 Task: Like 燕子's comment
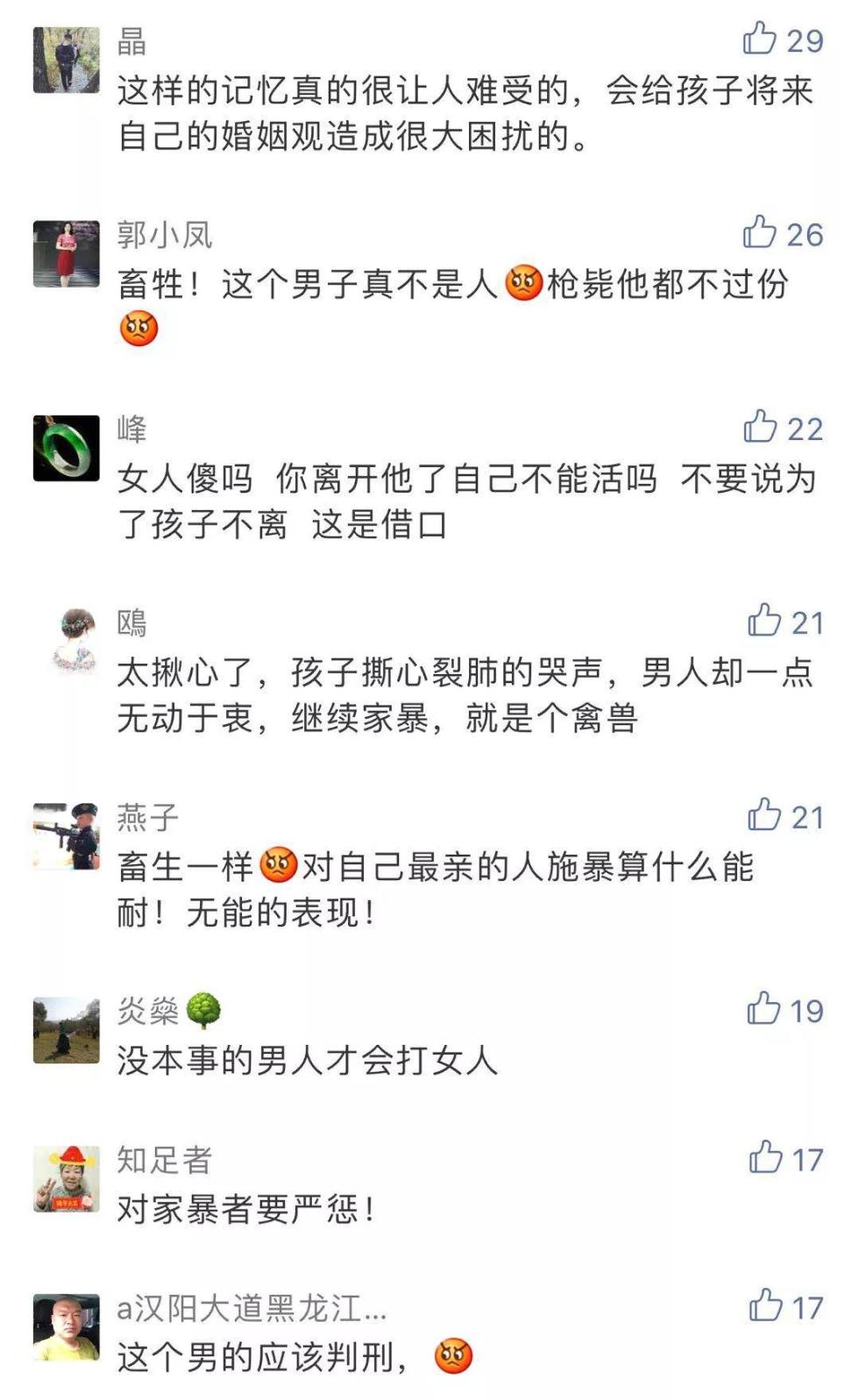click(x=763, y=816)
